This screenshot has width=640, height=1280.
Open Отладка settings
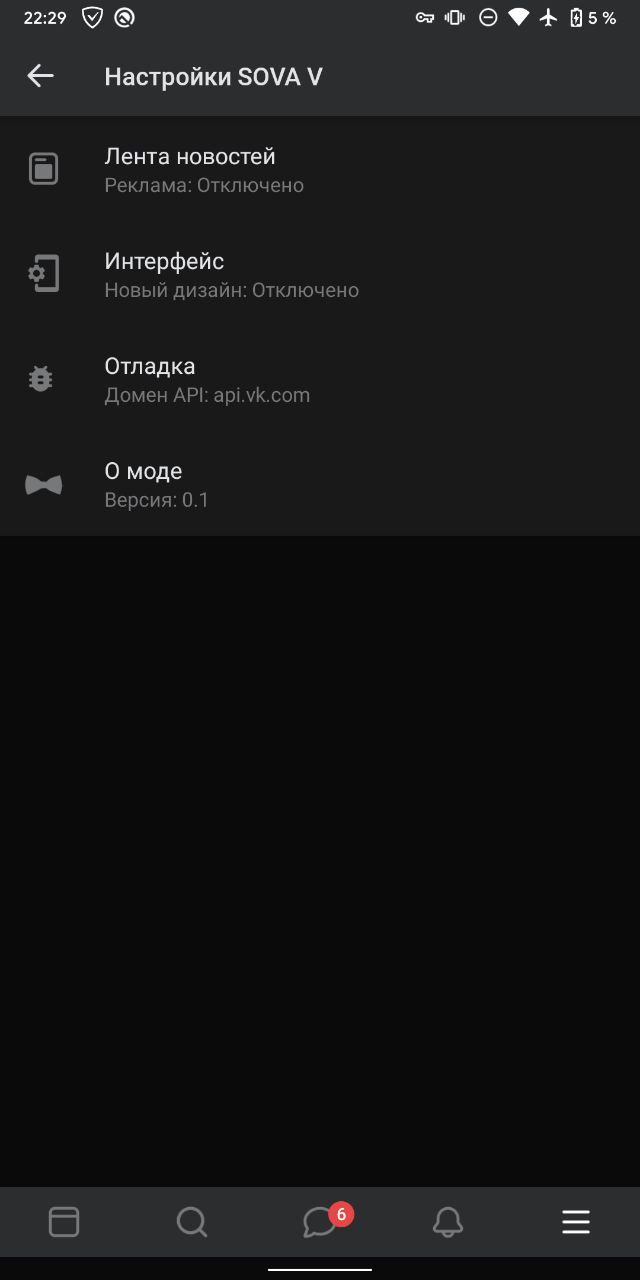[320, 379]
